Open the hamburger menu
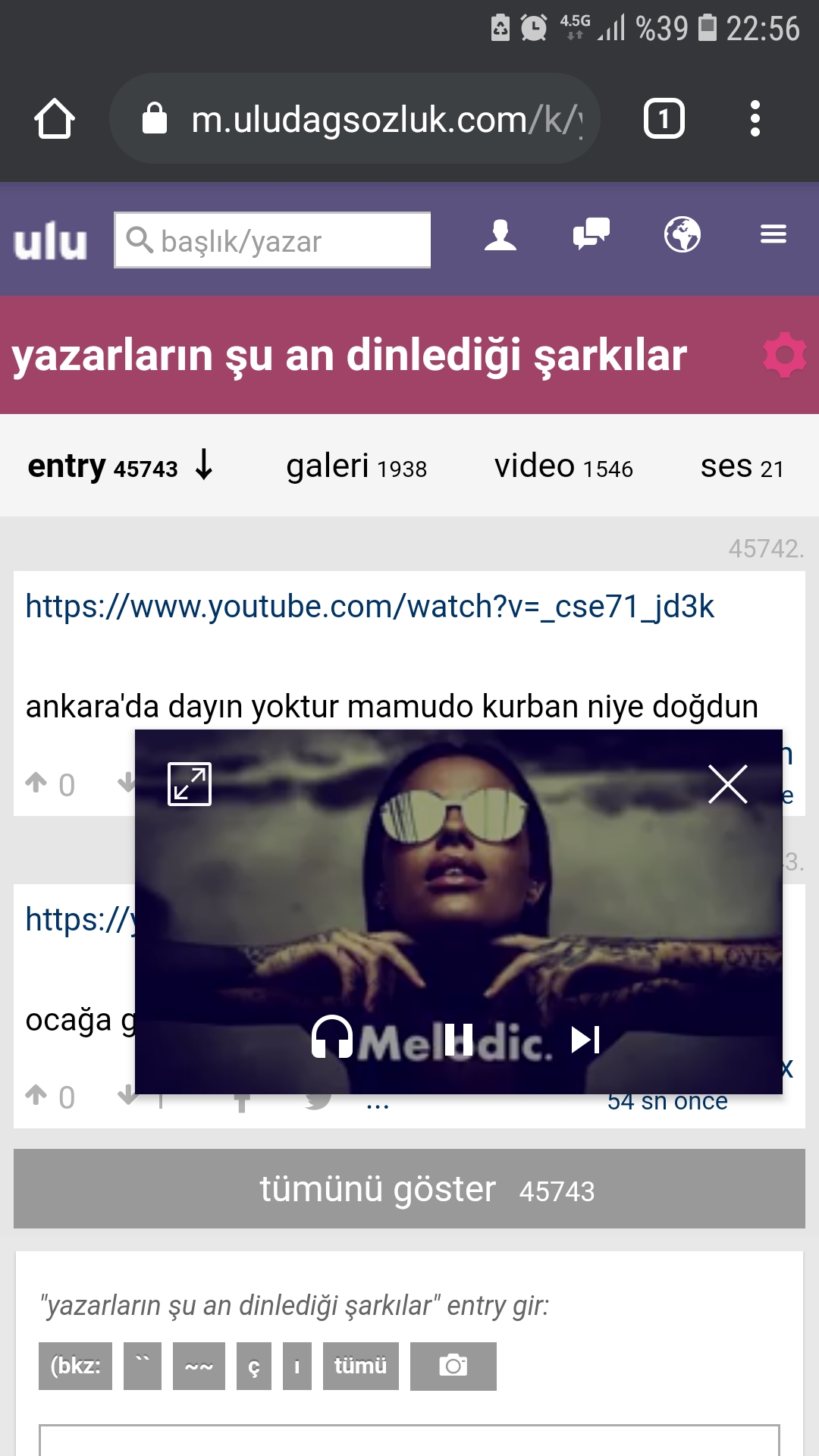The width and height of the screenshot is (819, 1456). tap(773, 234)
